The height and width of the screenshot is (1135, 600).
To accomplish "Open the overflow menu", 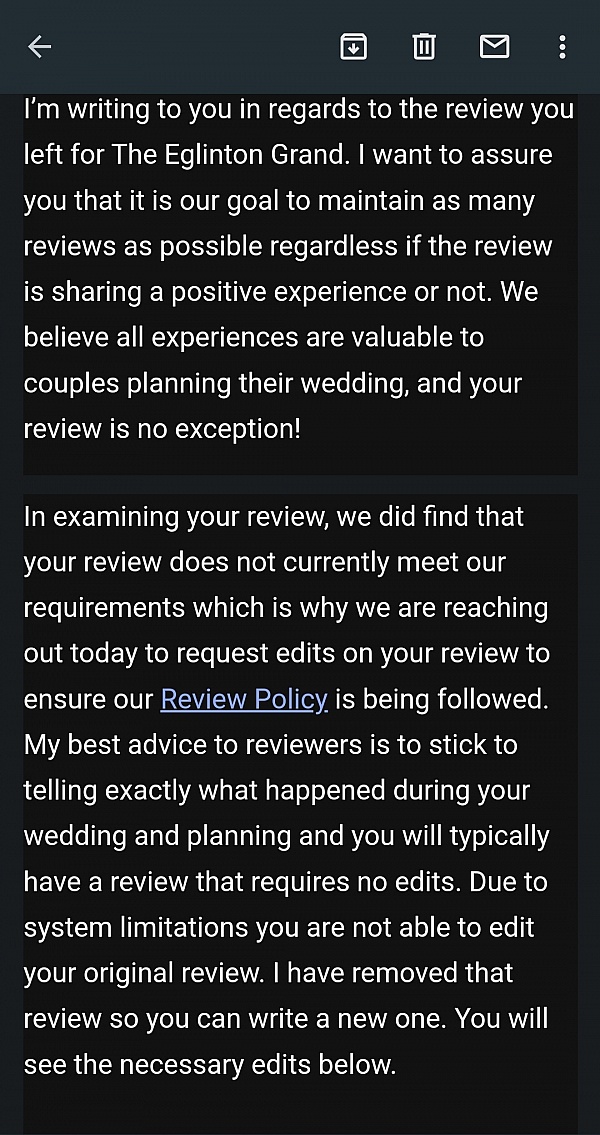I will [x=562, y=46].
